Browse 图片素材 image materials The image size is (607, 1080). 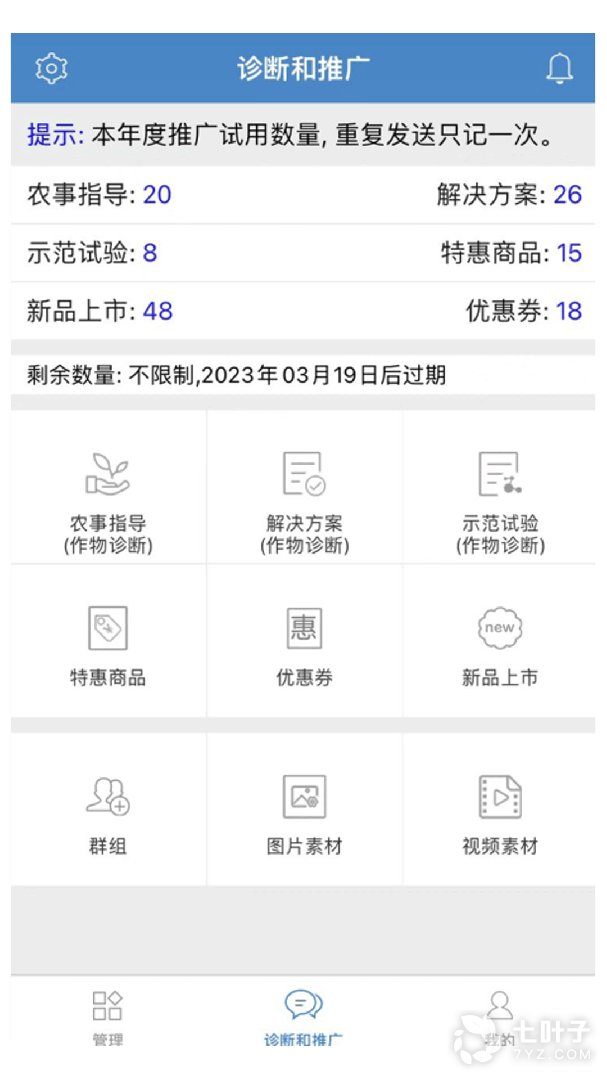pyautogui.click(x=304, y=810)
